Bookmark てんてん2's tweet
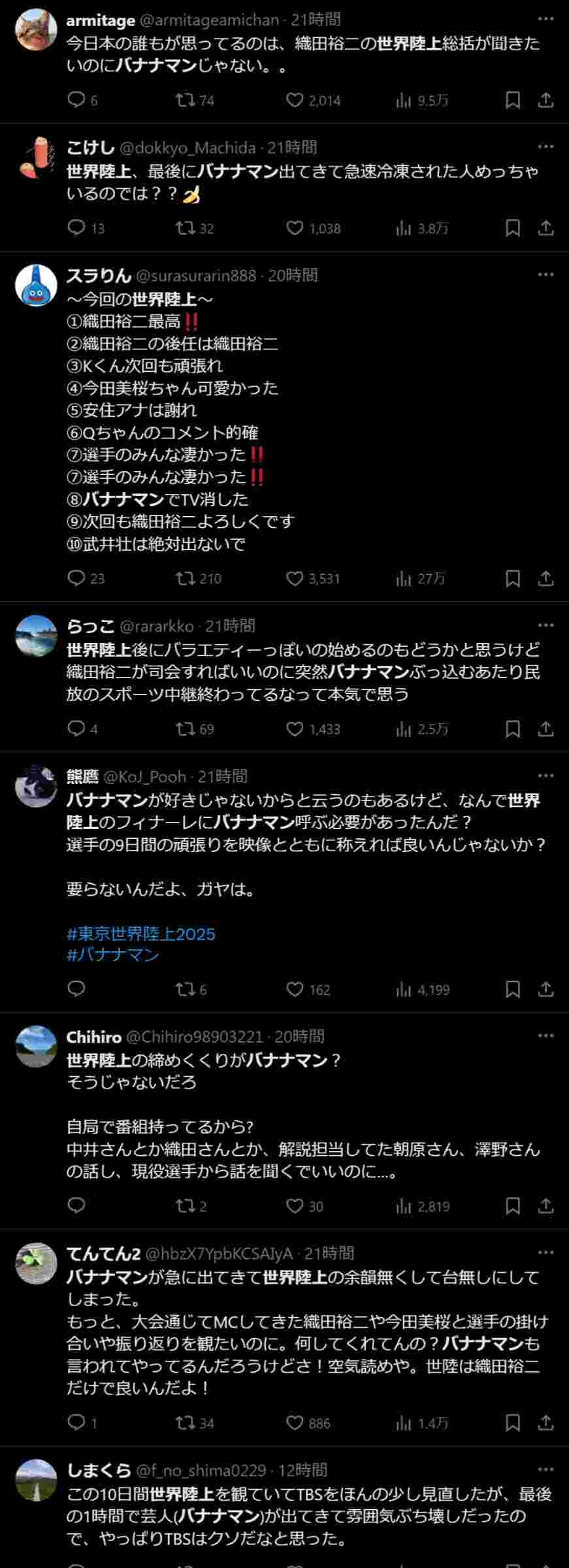 tap(513, 1422)
